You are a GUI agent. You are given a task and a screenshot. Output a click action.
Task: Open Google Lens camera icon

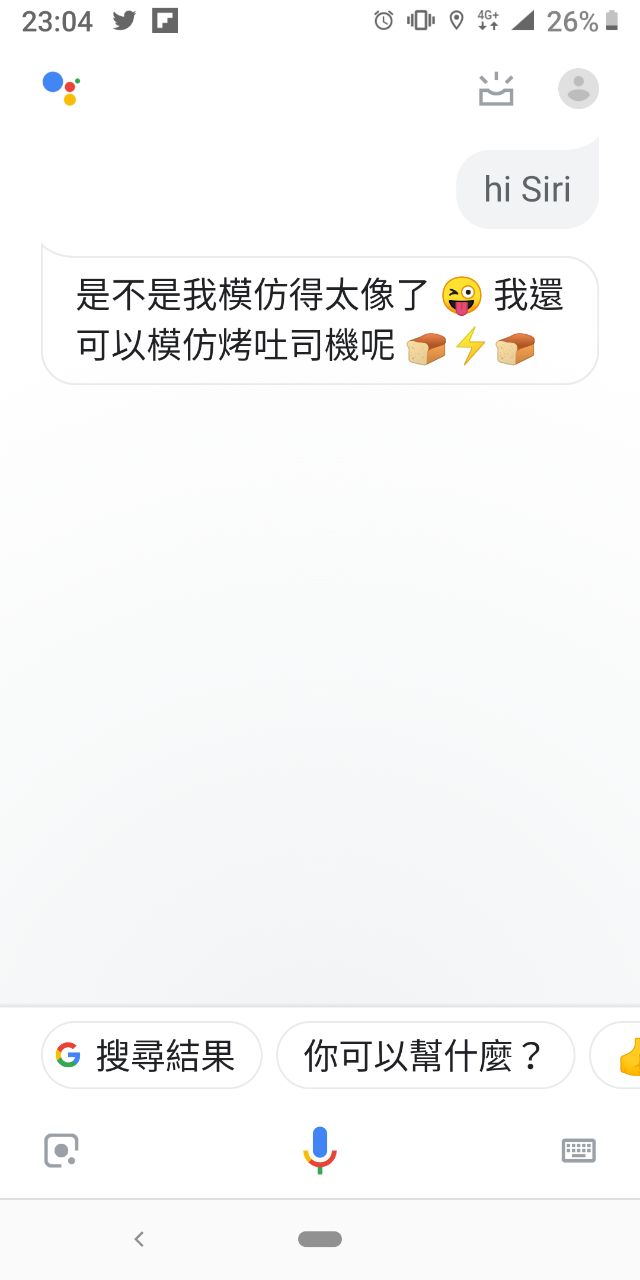(x=61, y=1150)
